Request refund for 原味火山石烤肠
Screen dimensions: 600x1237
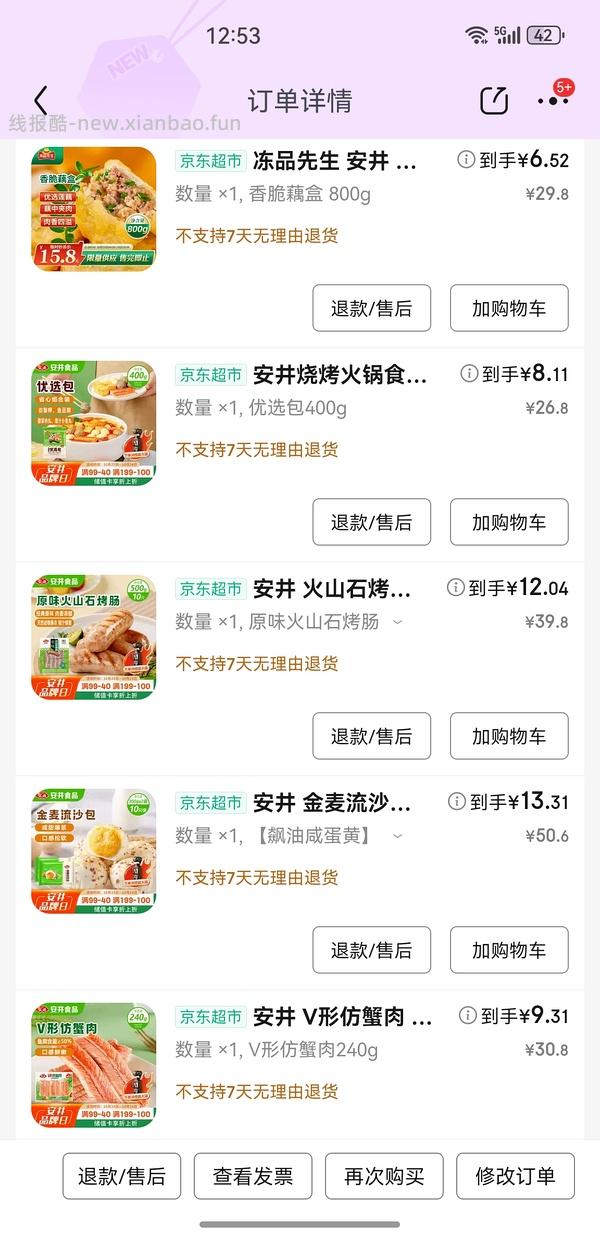click(371, 736)
